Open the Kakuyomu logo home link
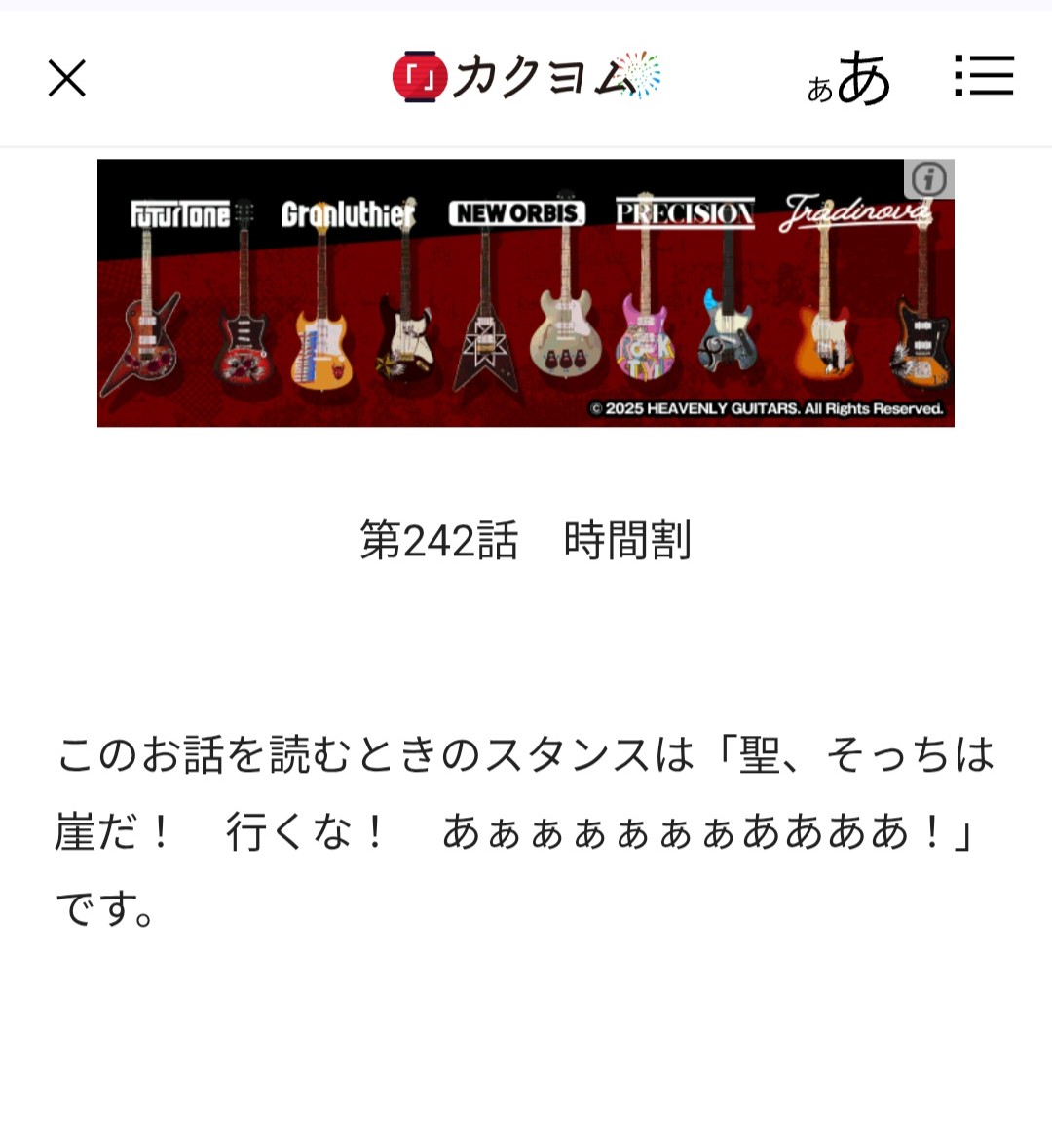This screenshot has width=1052, height=1148. [x=526, y=76]
